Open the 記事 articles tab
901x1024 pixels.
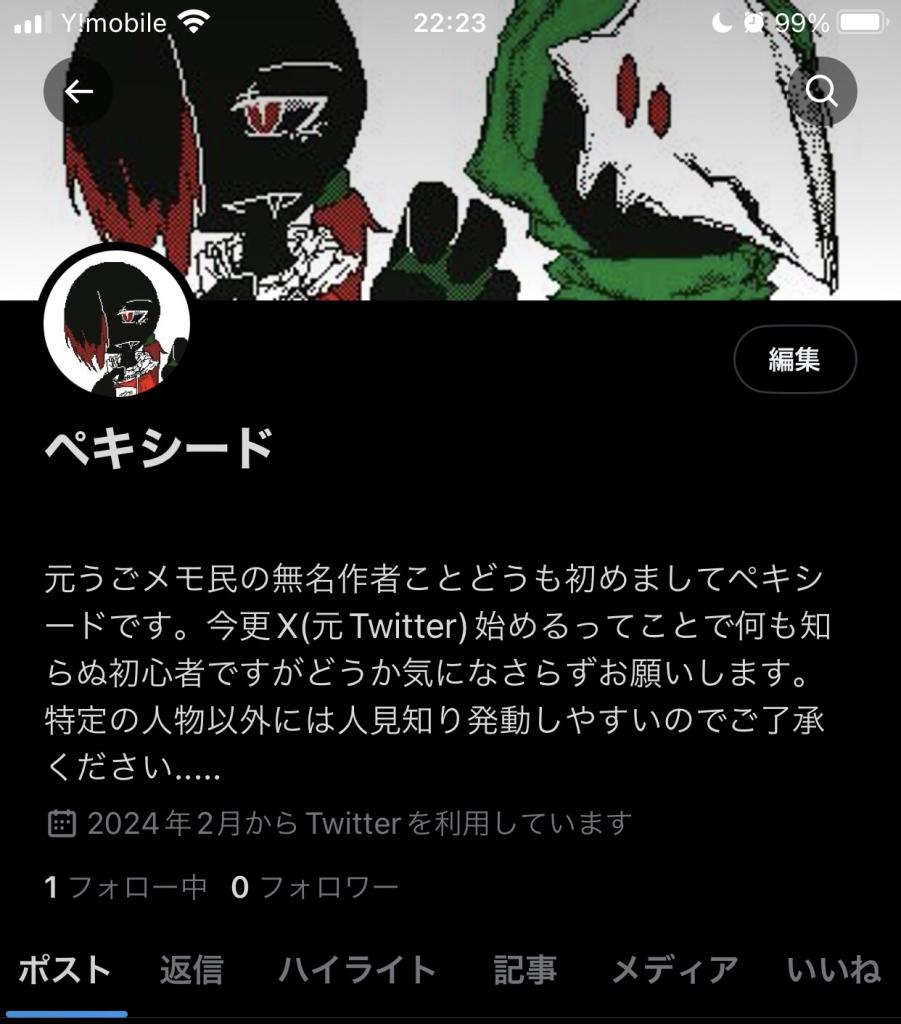click(x=525, y=969)
